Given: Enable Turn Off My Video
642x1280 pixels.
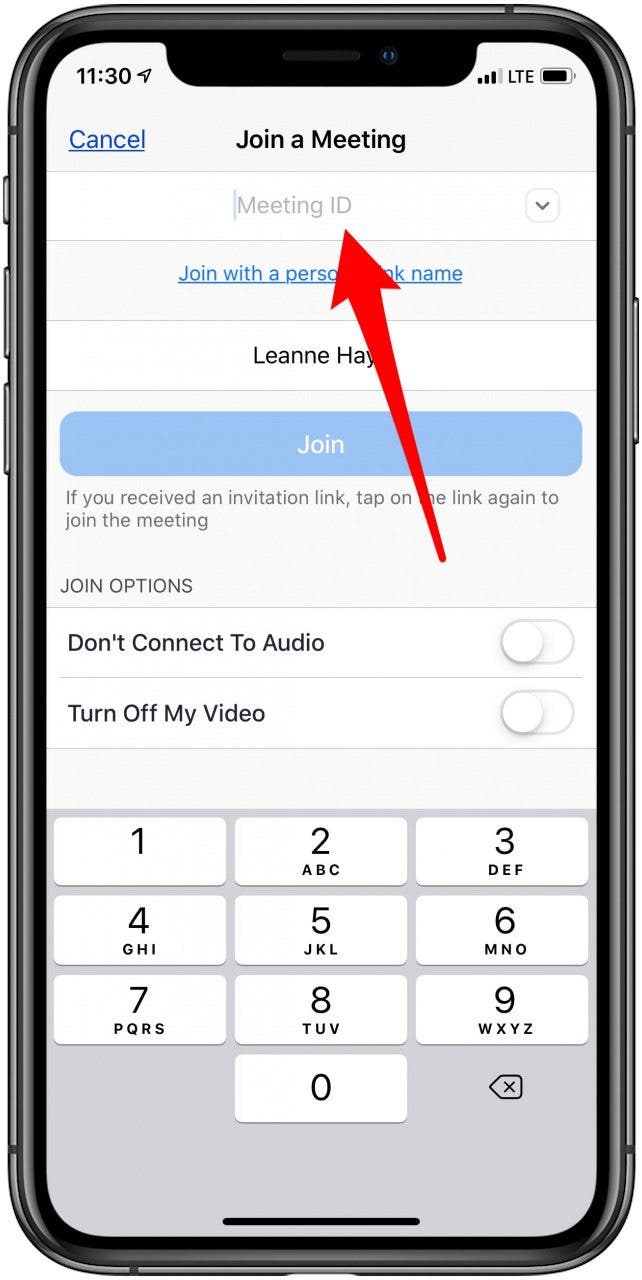Looking at the screenshot, I should click(x=537, y=714).
